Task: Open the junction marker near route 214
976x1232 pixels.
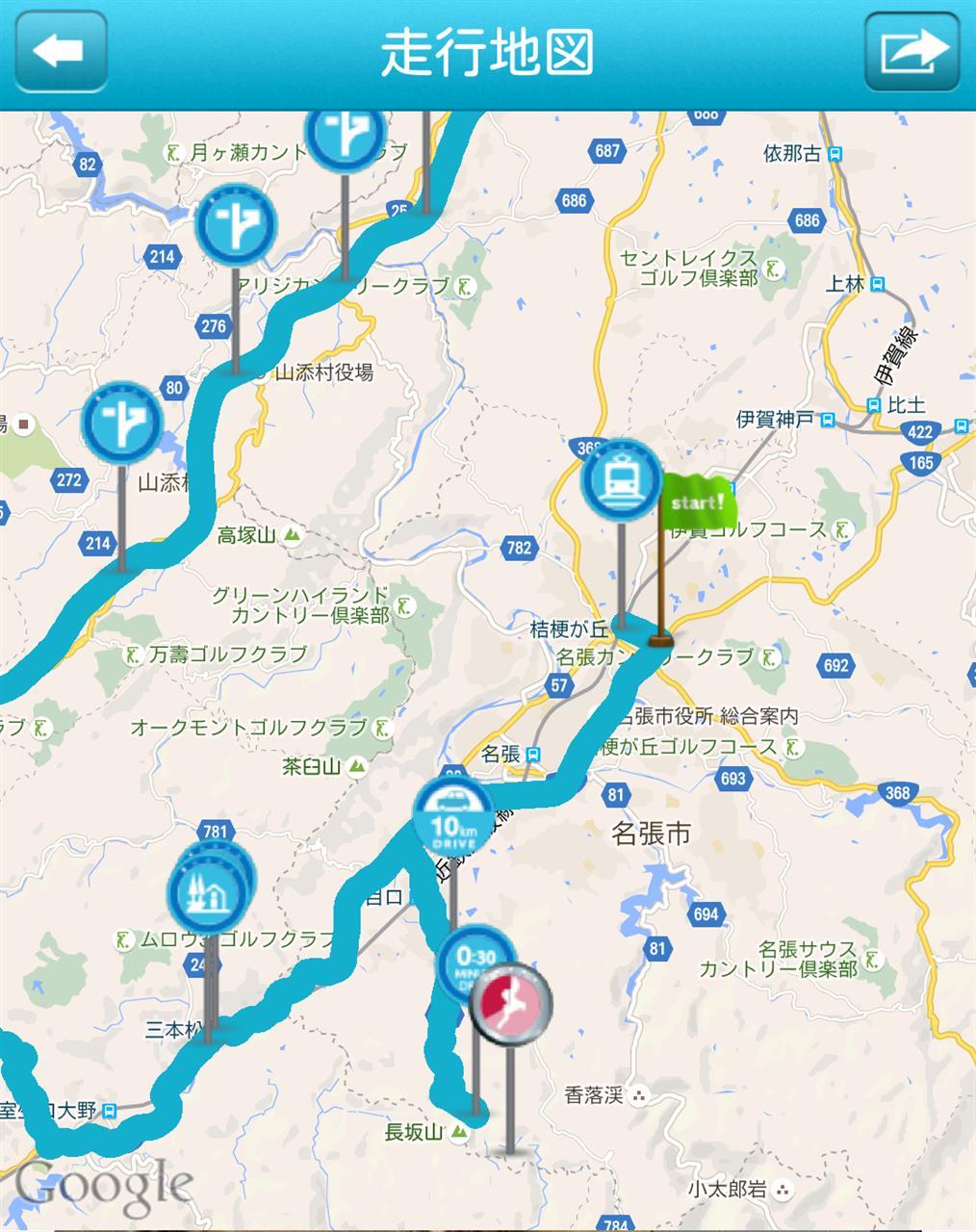Action: (121, 423)
